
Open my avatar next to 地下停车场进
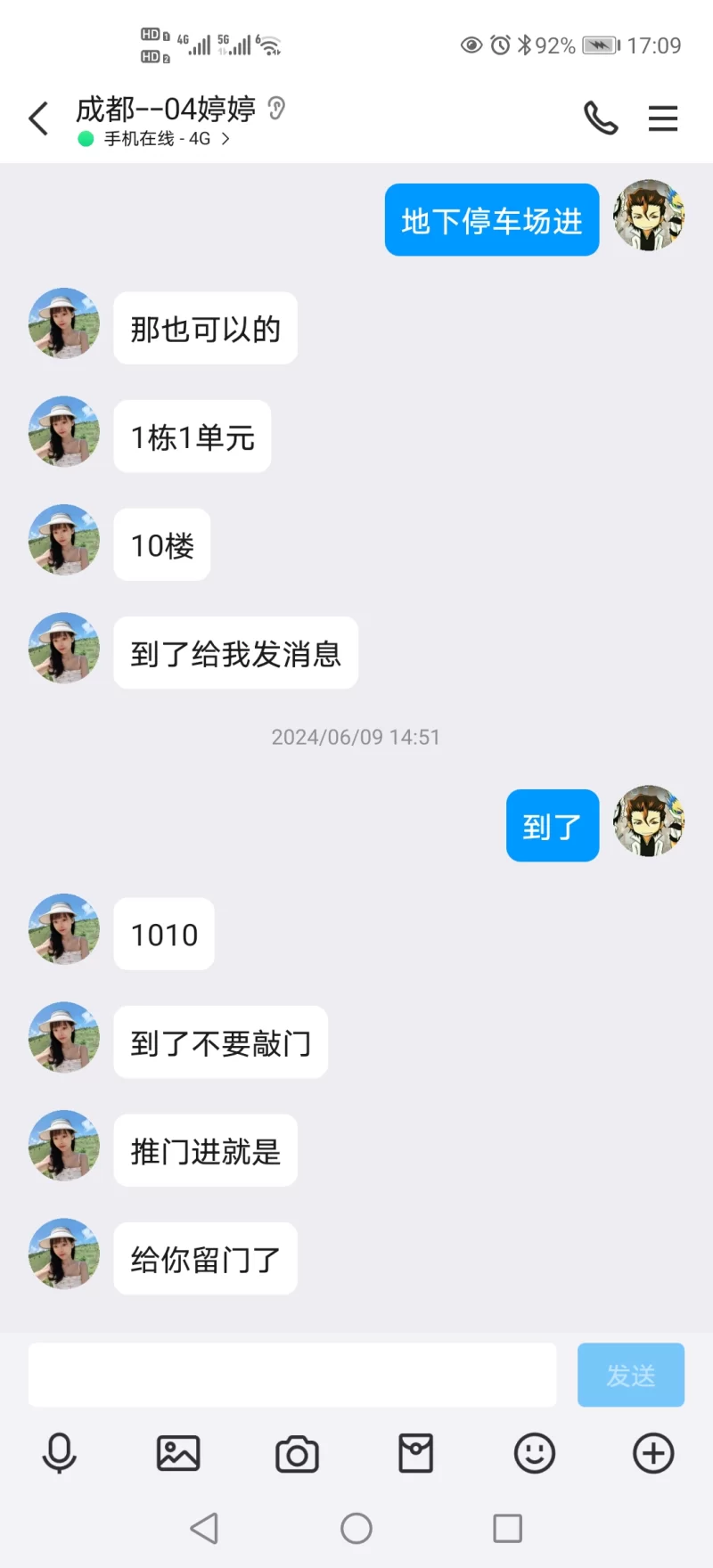pos(649,216)
